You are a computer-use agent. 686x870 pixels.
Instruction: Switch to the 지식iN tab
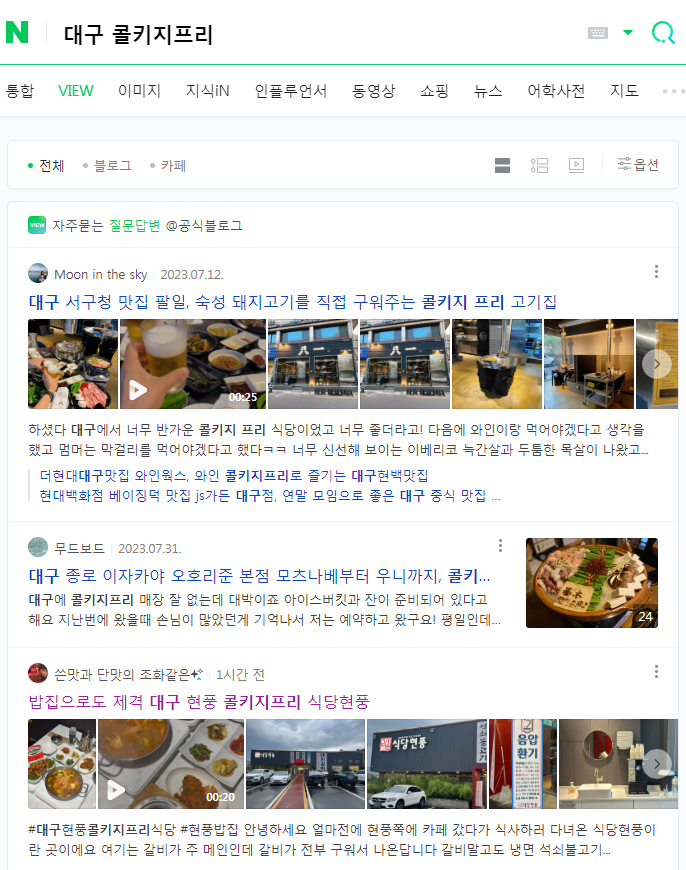pos(207,91)
